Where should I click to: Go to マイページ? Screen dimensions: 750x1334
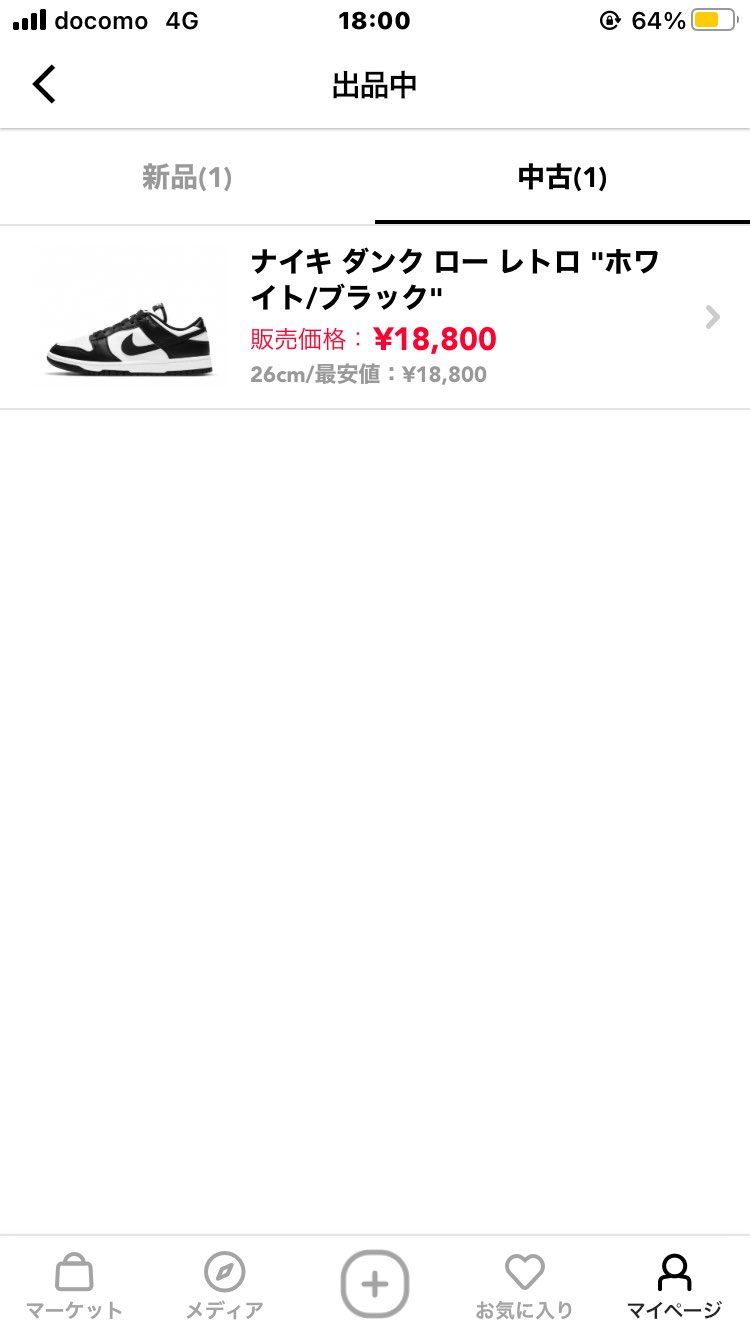coord(674,1285)
